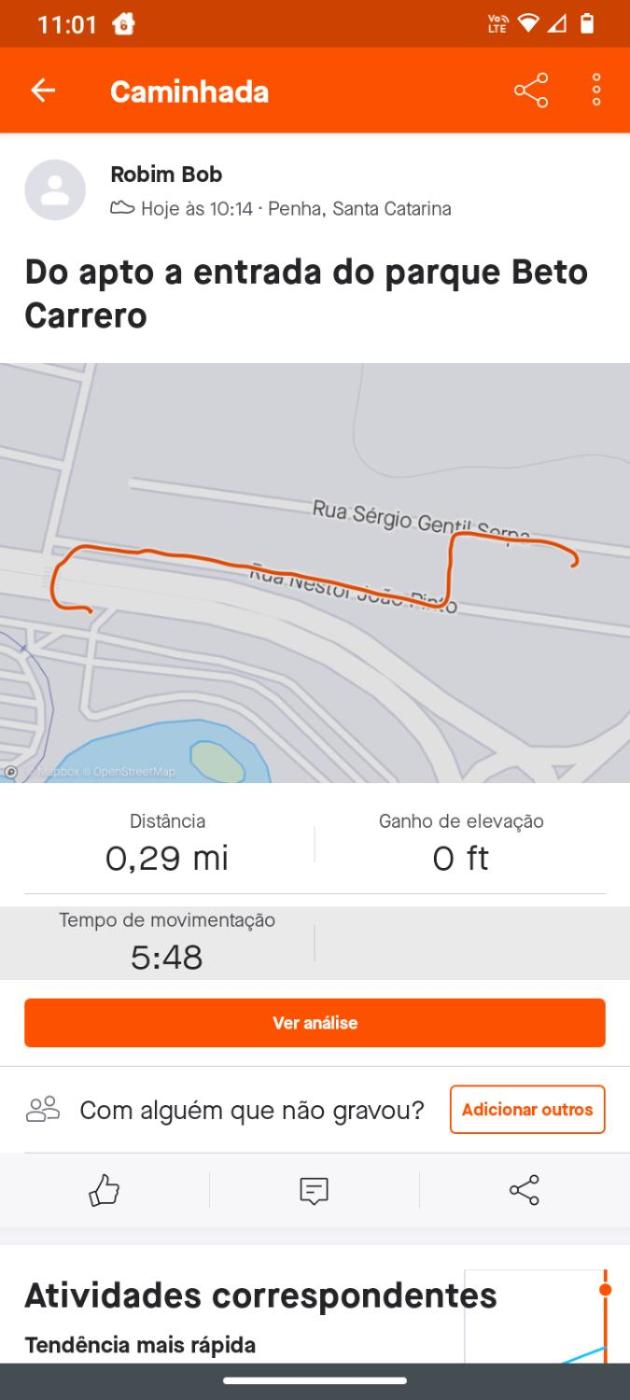Viewport: 630px width, 1400px height.
Task: Share using the icon beside comments
Action: [x=524, y=1190]
